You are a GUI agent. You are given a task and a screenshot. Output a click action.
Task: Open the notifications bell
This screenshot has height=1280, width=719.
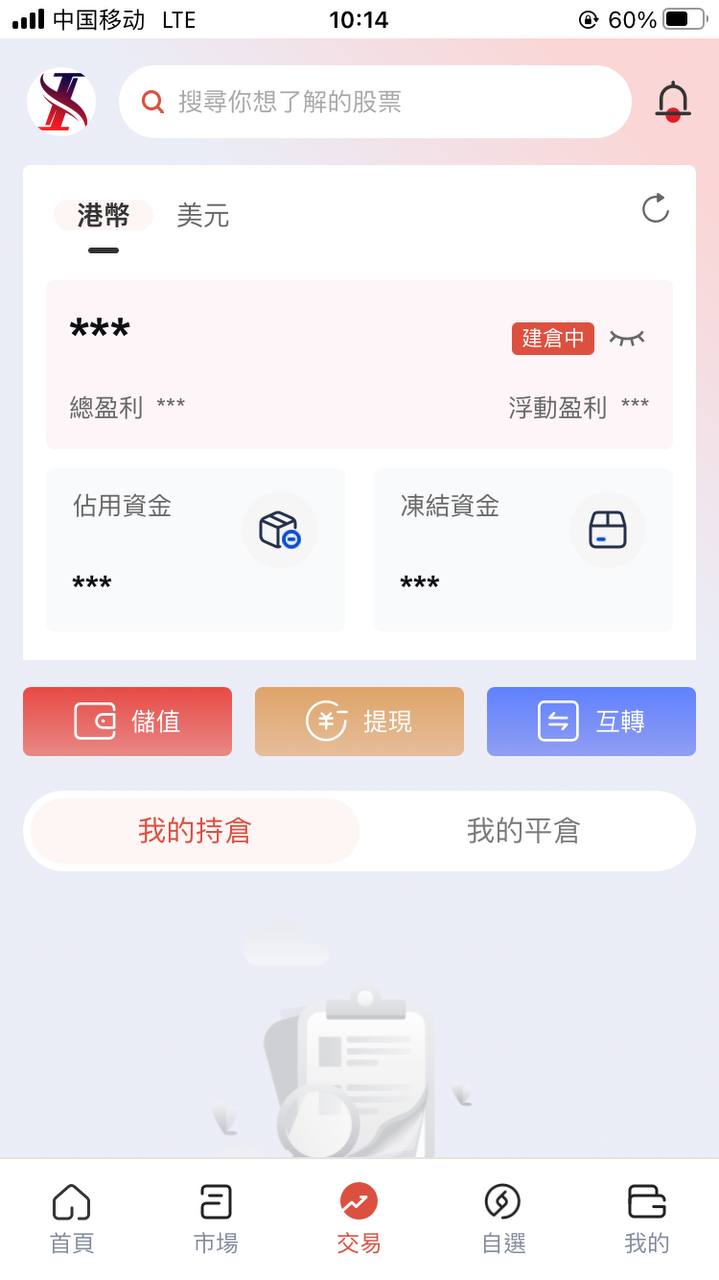coord(673,102)
